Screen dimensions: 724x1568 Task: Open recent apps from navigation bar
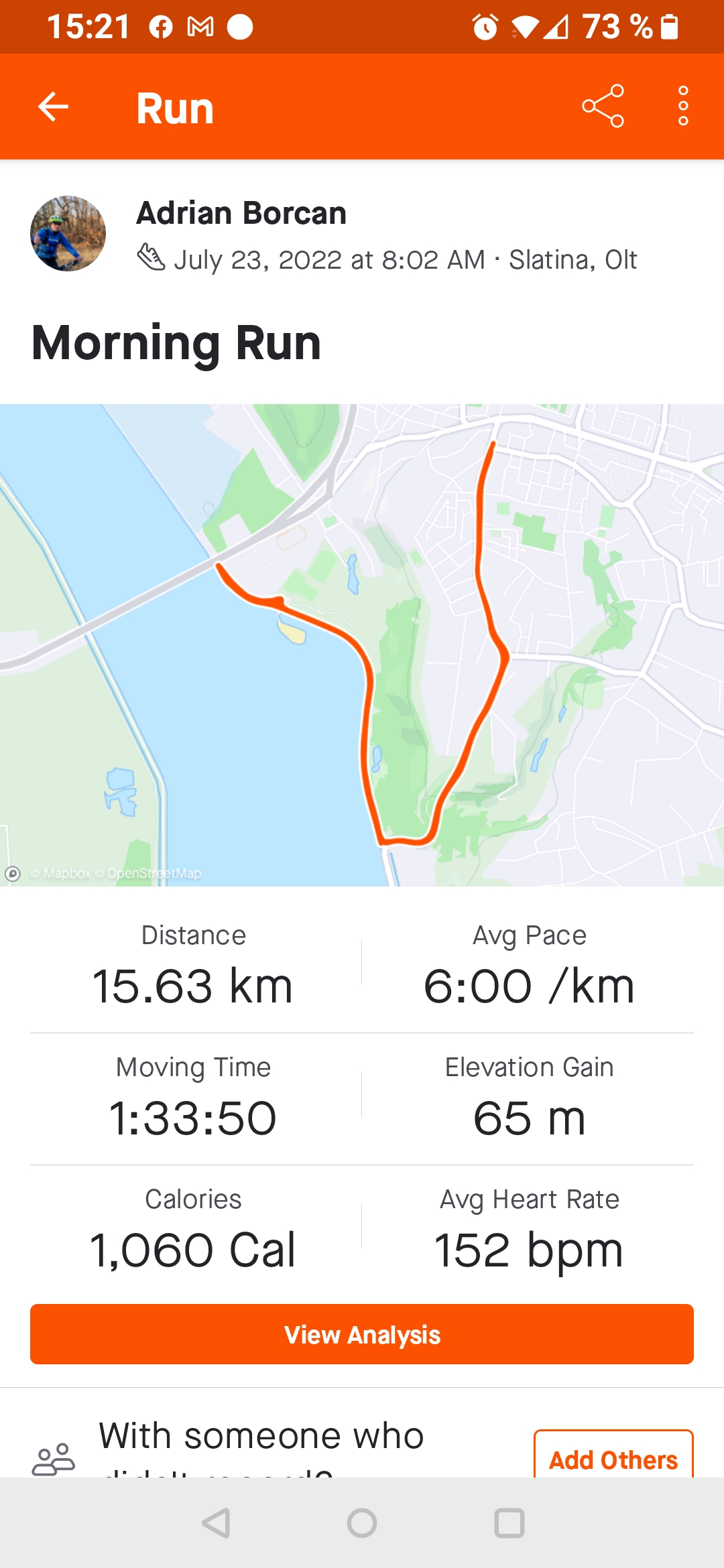(x=509, y=1523)
